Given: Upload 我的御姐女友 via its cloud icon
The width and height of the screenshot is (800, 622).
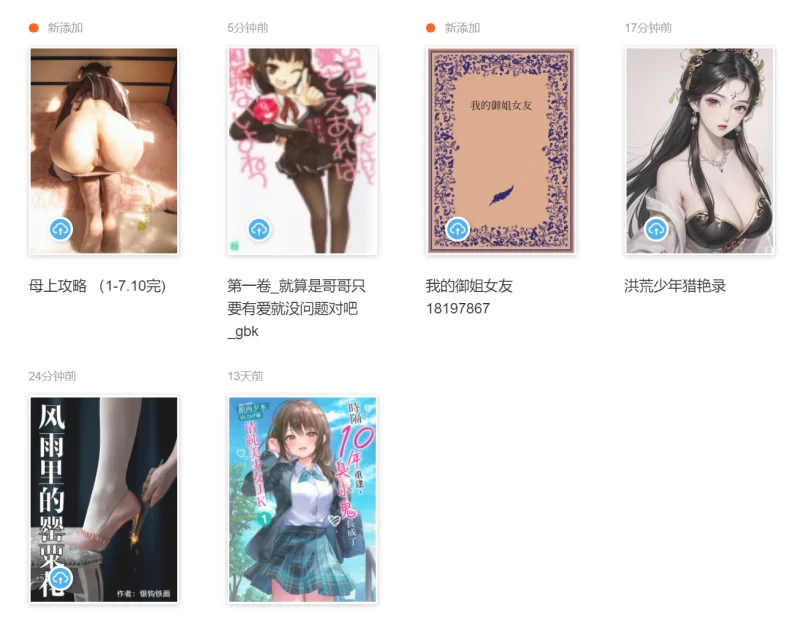Looking at the screenshot, I should (x=458, y=229).
